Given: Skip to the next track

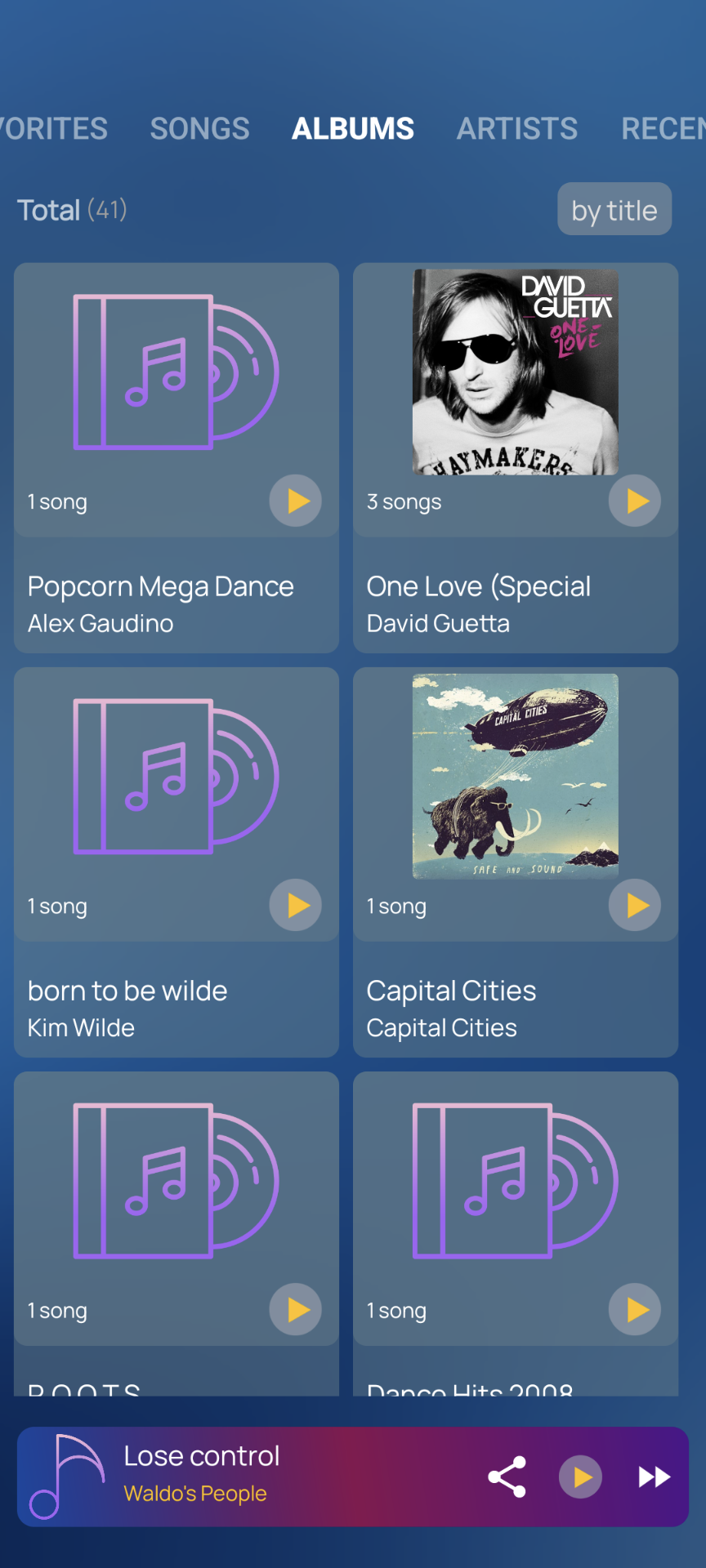Looking at the screenshot, I should (655, 1477).
